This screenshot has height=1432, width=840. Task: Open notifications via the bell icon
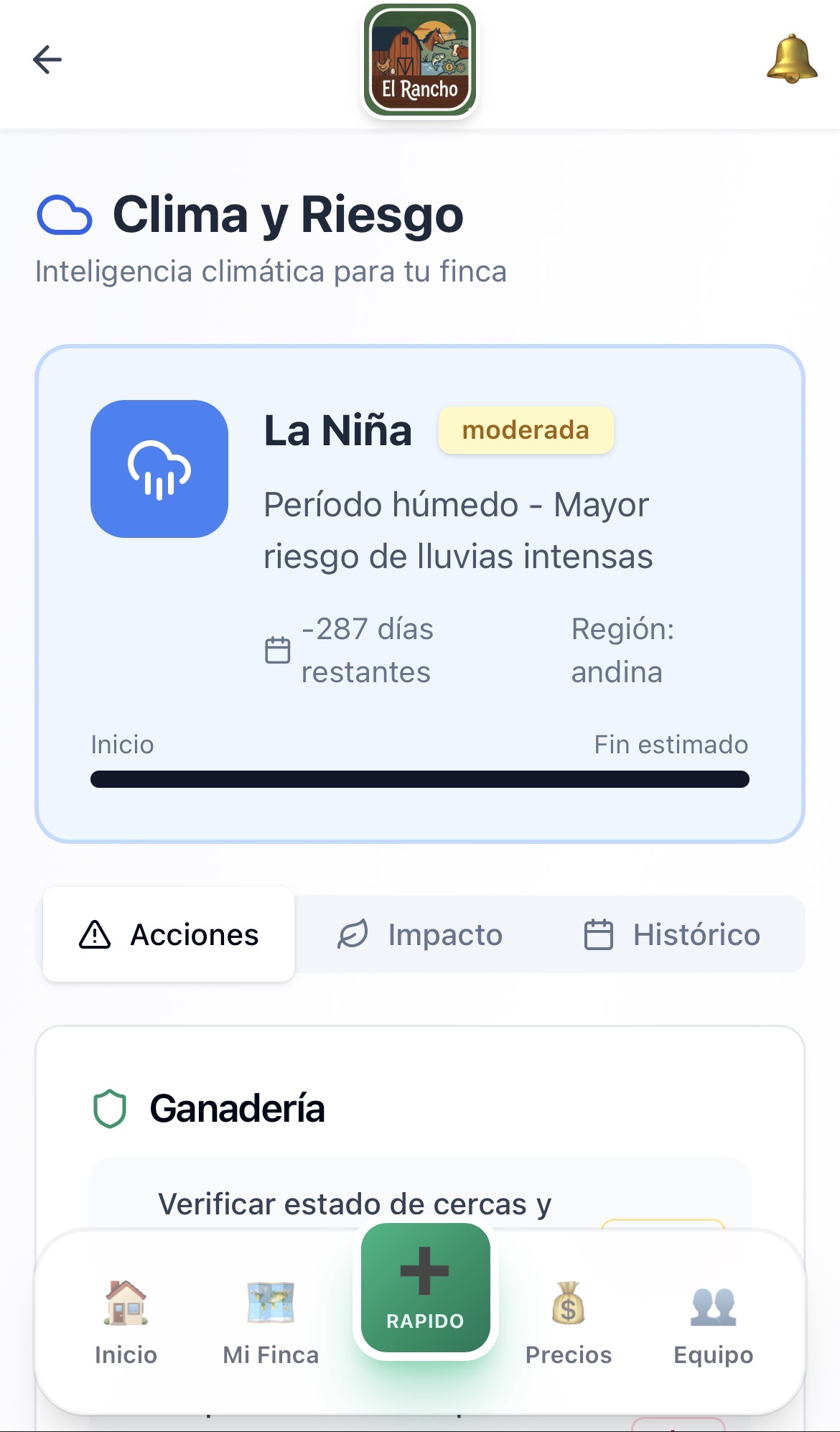point(790,57)
